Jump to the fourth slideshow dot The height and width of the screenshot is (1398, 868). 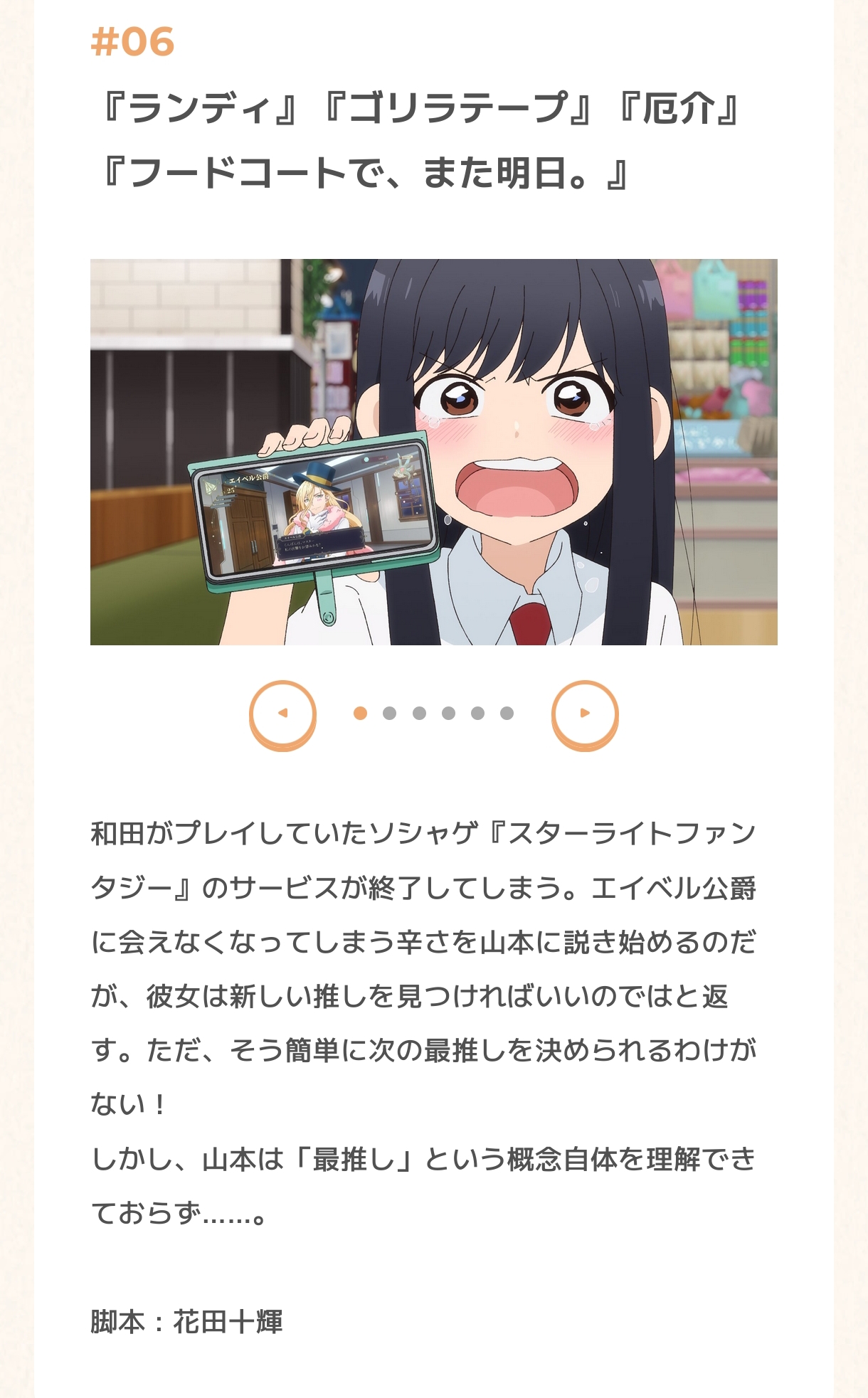448,714
